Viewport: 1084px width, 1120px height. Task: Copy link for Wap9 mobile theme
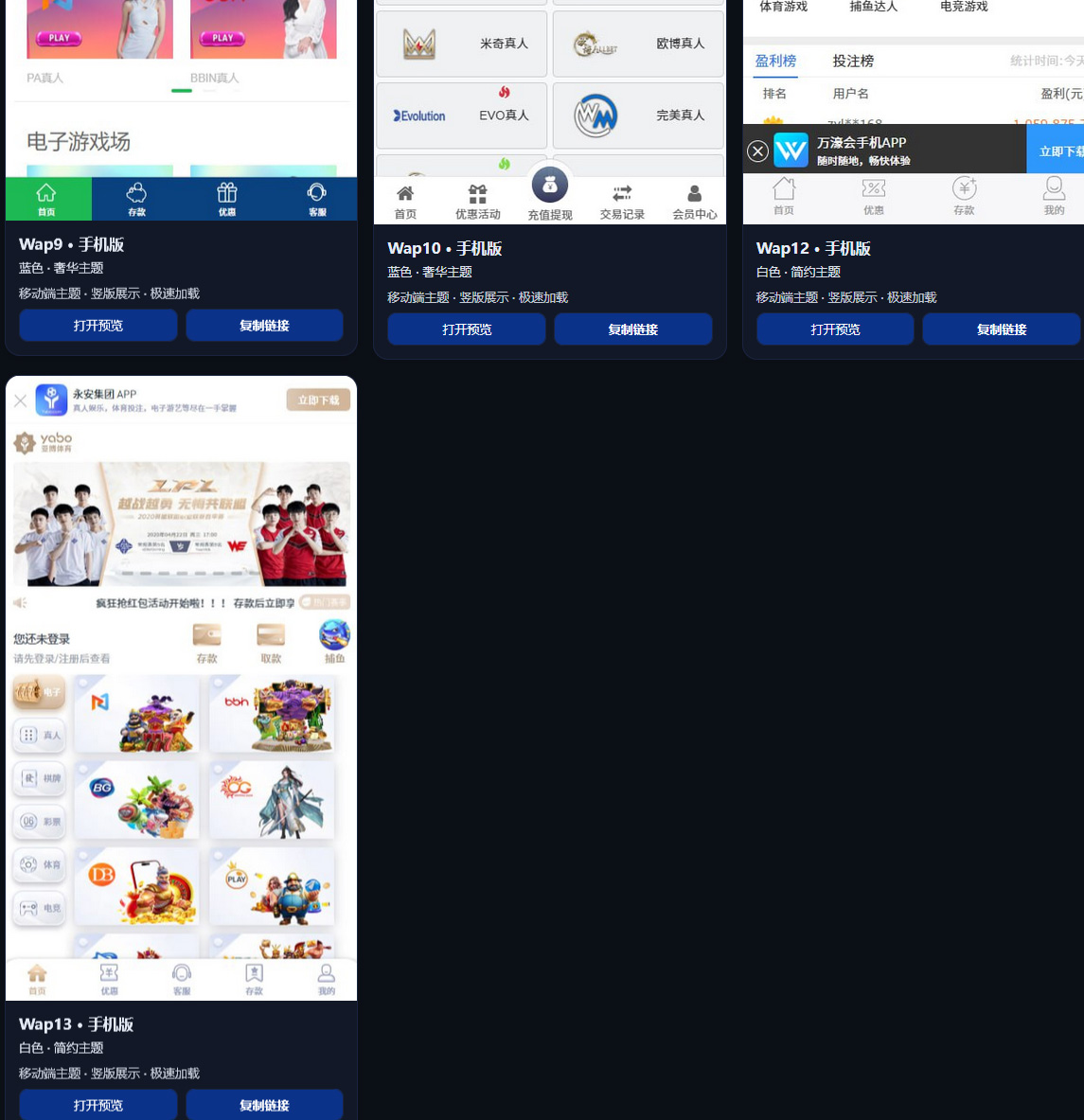click(264, 326)
